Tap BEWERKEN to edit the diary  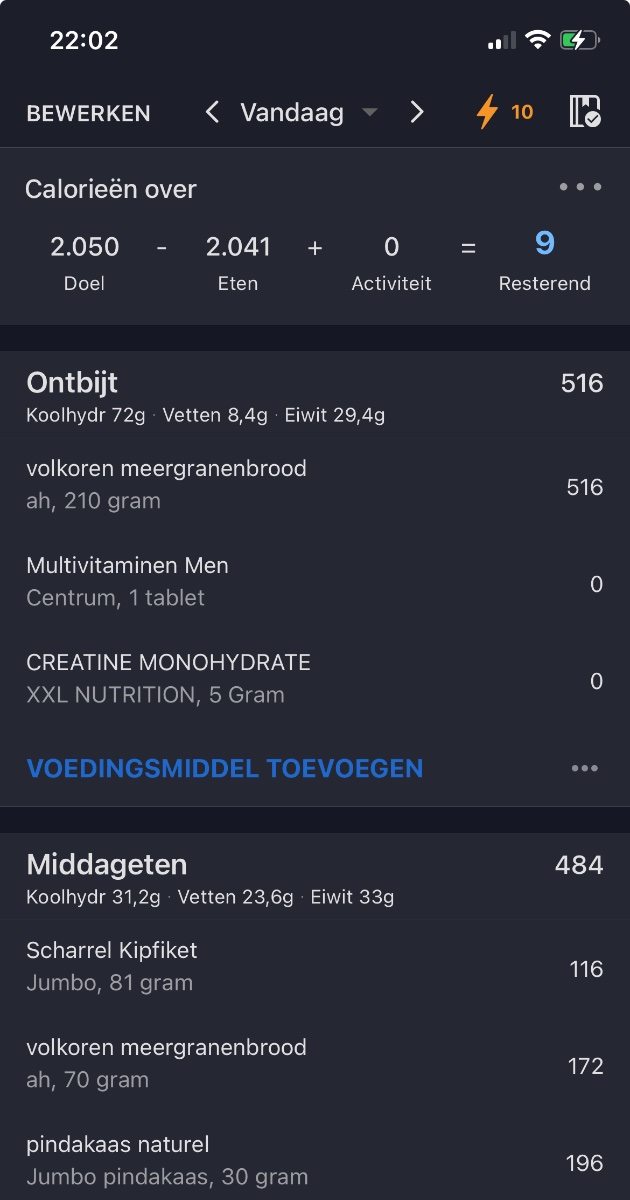click(x=88, y=113)
